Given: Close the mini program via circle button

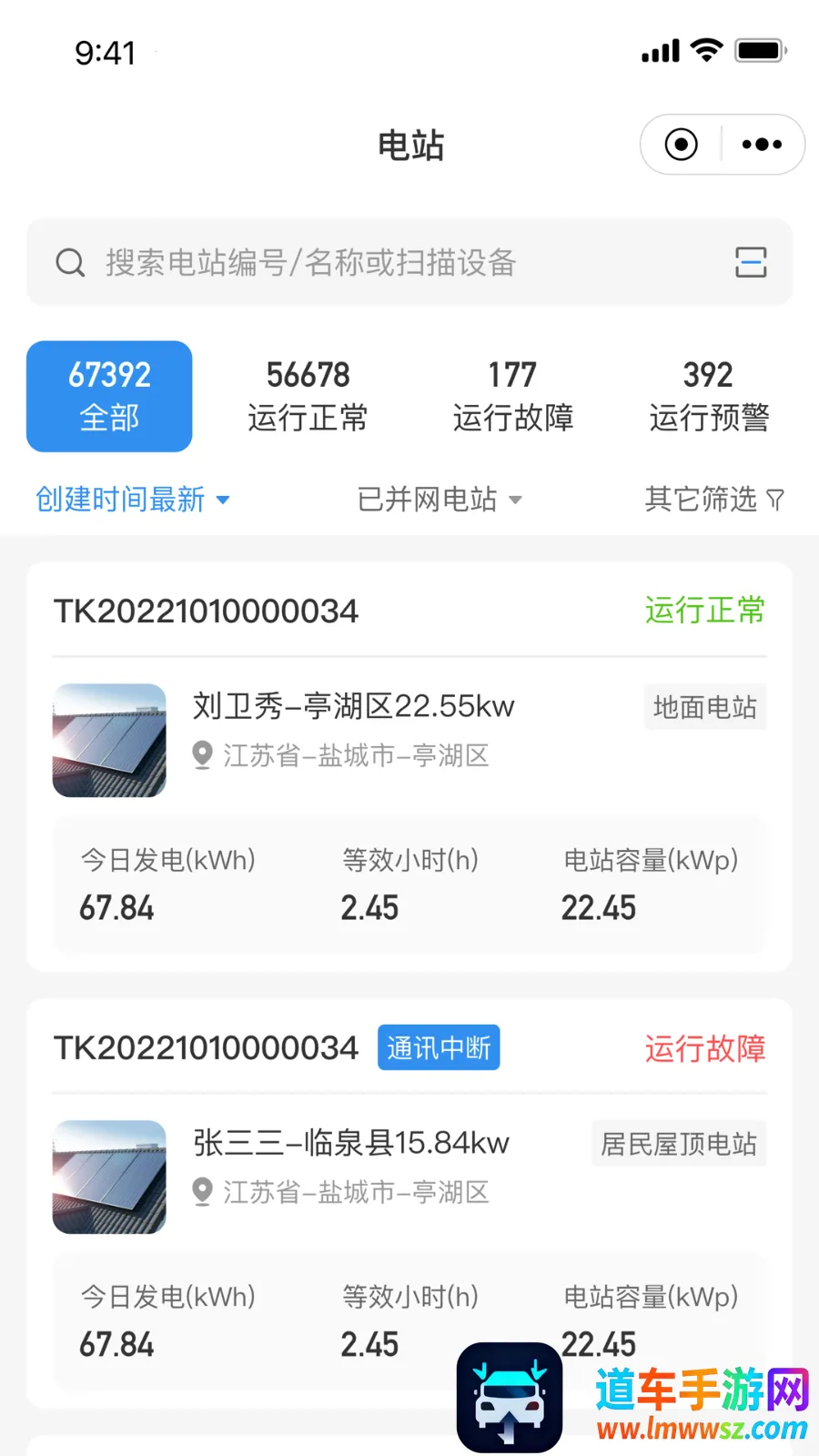Looking at the screenshot, I should (682, 145).
